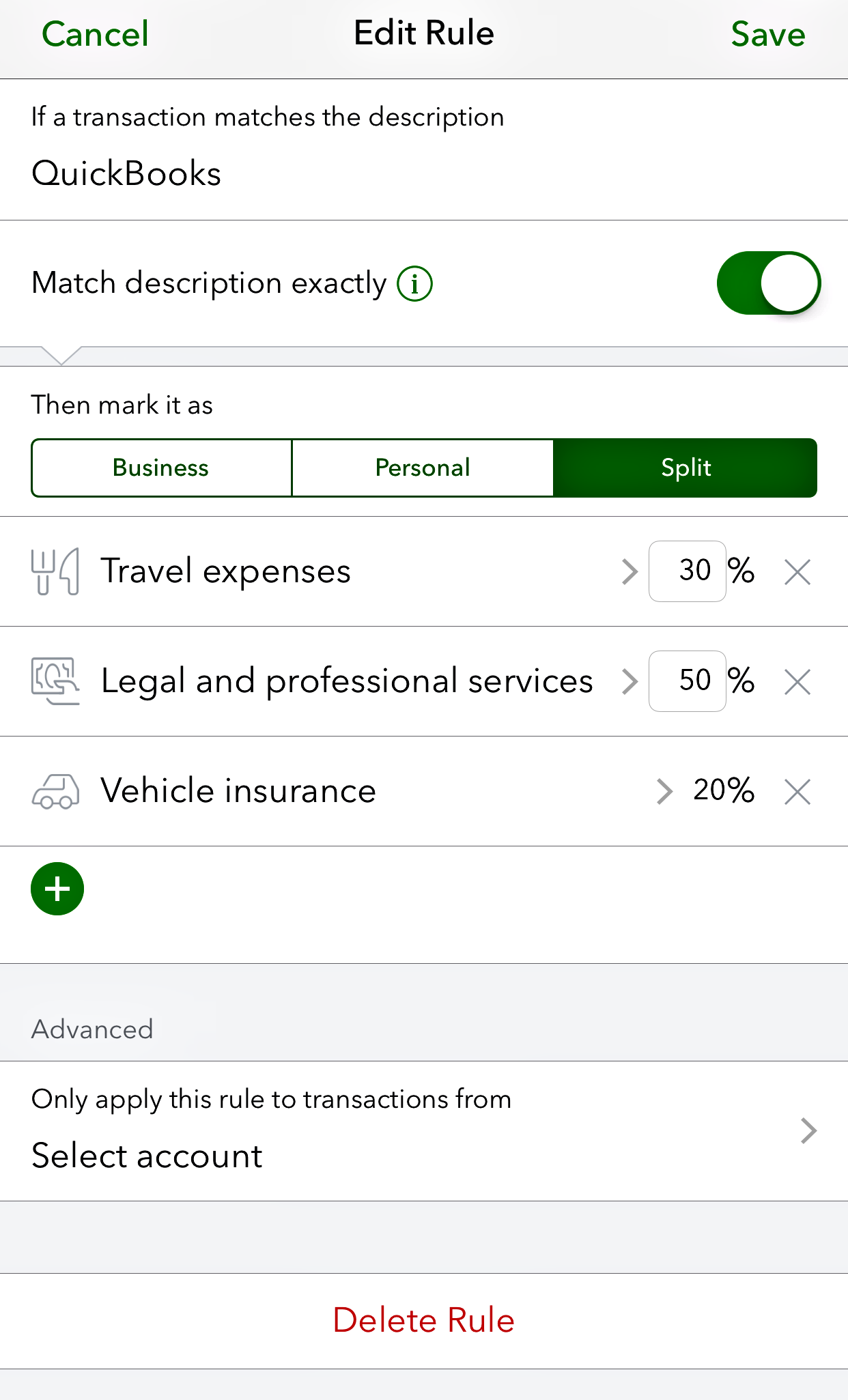Open the Select account chevron

tap(808, 1130)
